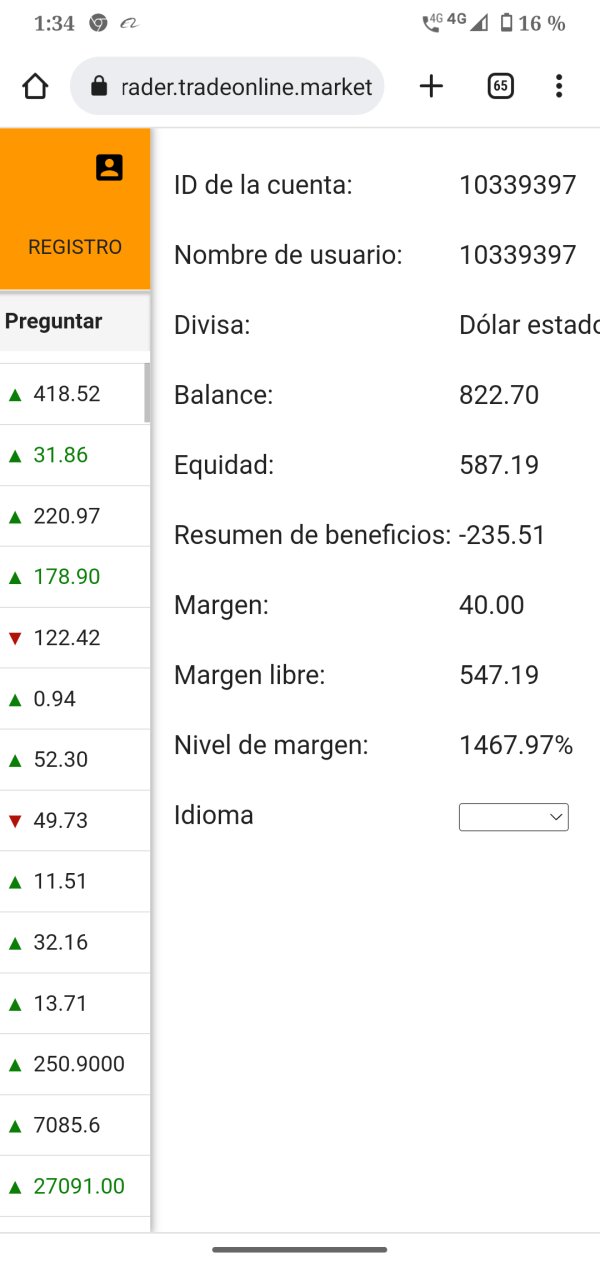600x1267 pixels.
Task: Open the browser home page icon
Action: [x=35, y=87]
